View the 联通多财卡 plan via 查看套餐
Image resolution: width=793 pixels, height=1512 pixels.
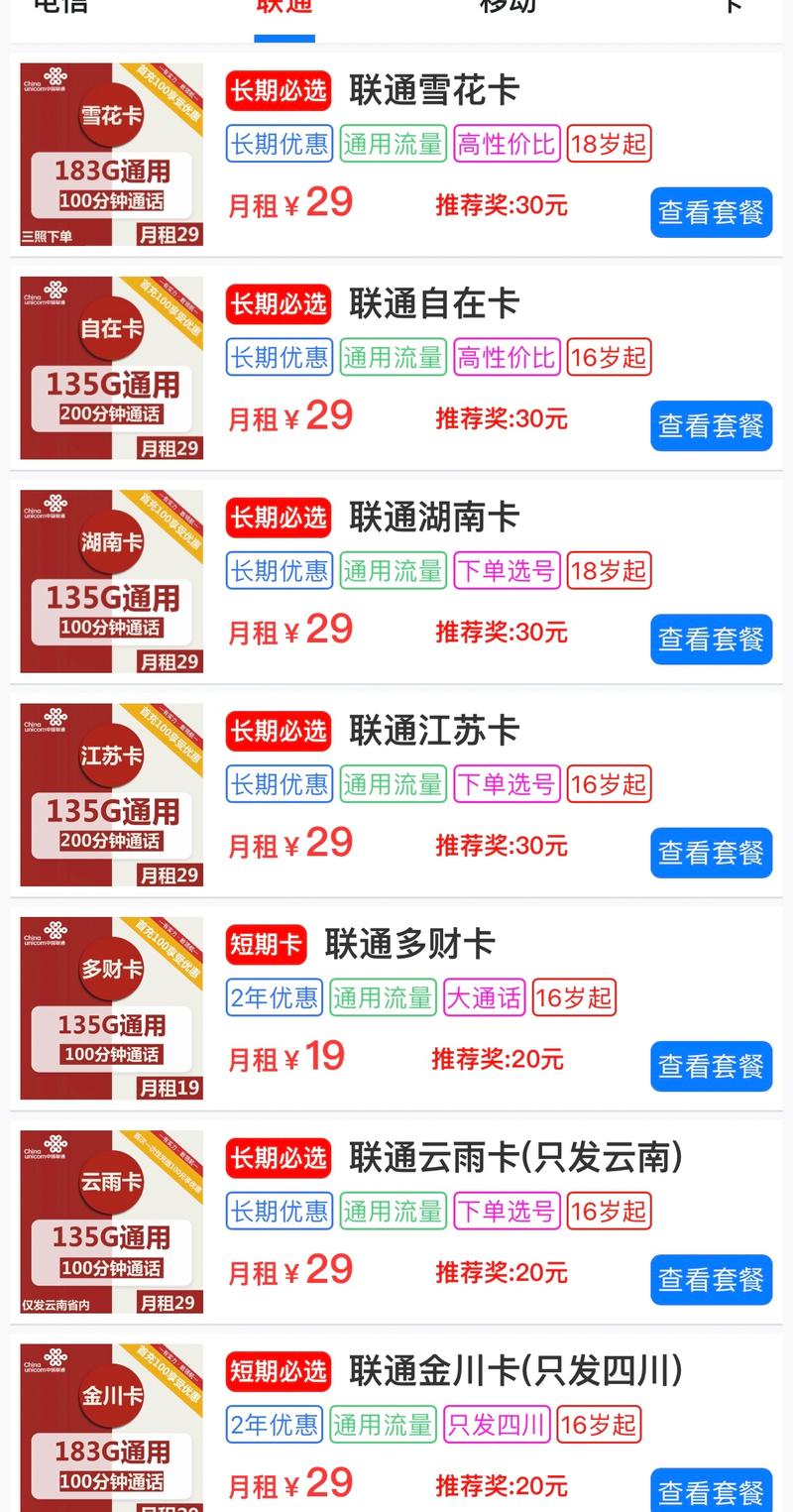pos(711,1067)
